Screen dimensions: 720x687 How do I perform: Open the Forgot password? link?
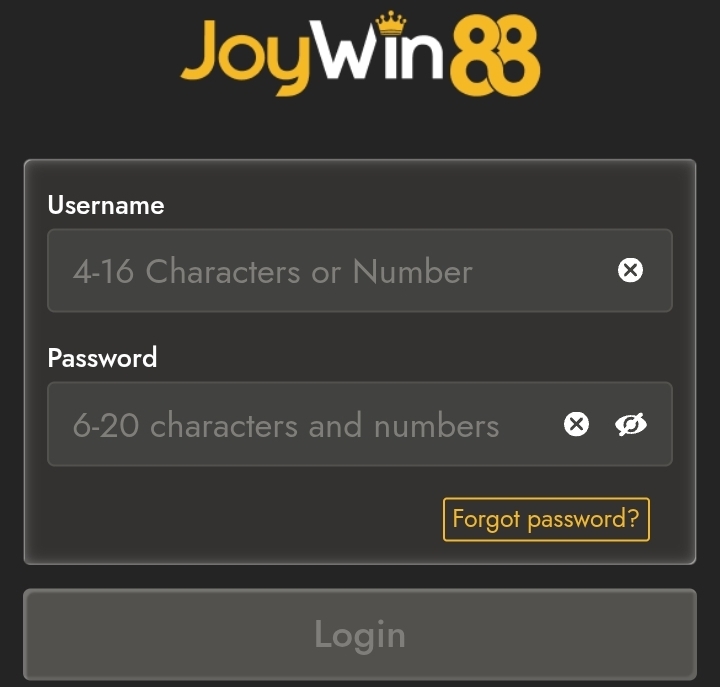click(546, 519)
